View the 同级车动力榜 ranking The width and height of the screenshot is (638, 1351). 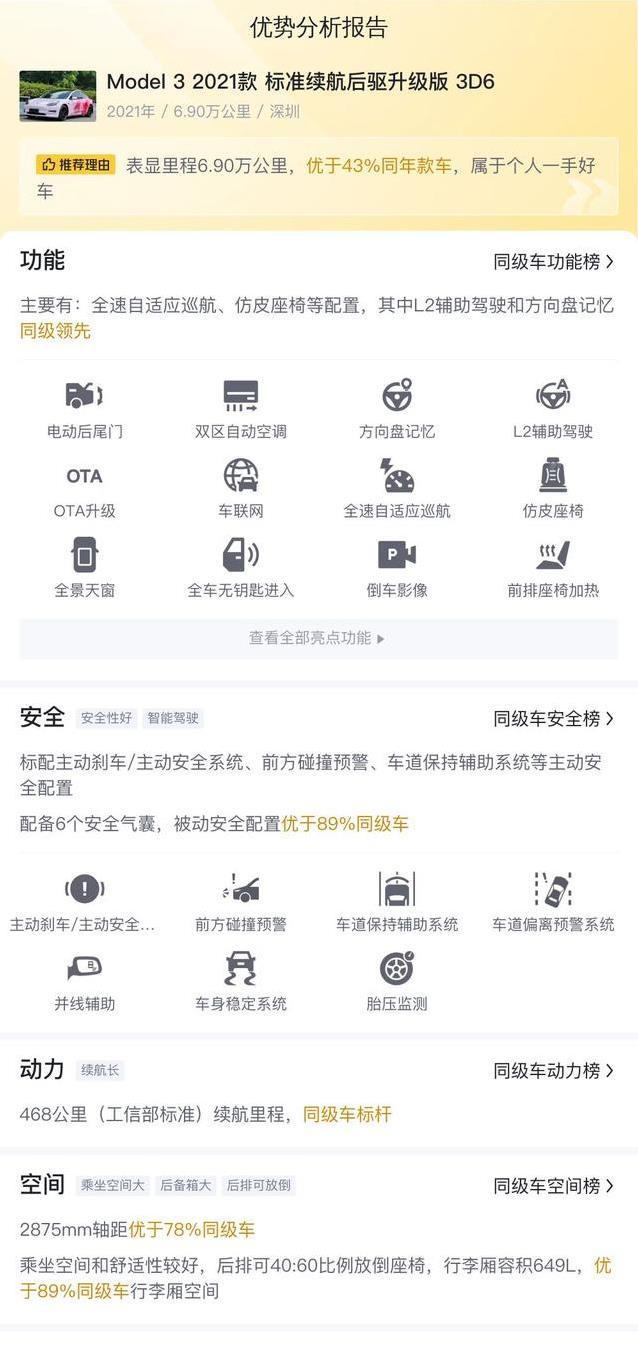point(554,1071)
